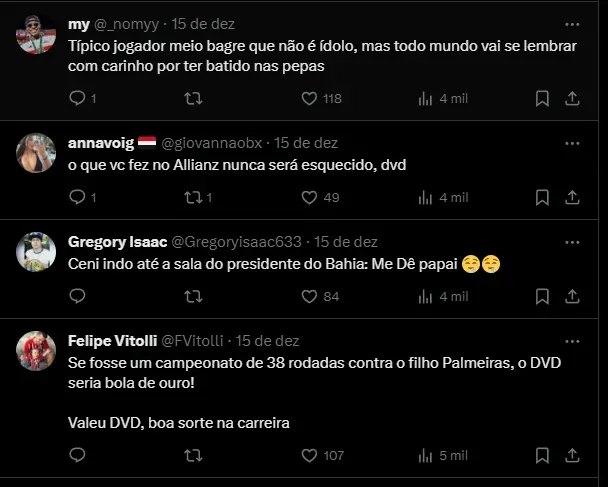Bookmark annavoig's tweet

(542, 198)
